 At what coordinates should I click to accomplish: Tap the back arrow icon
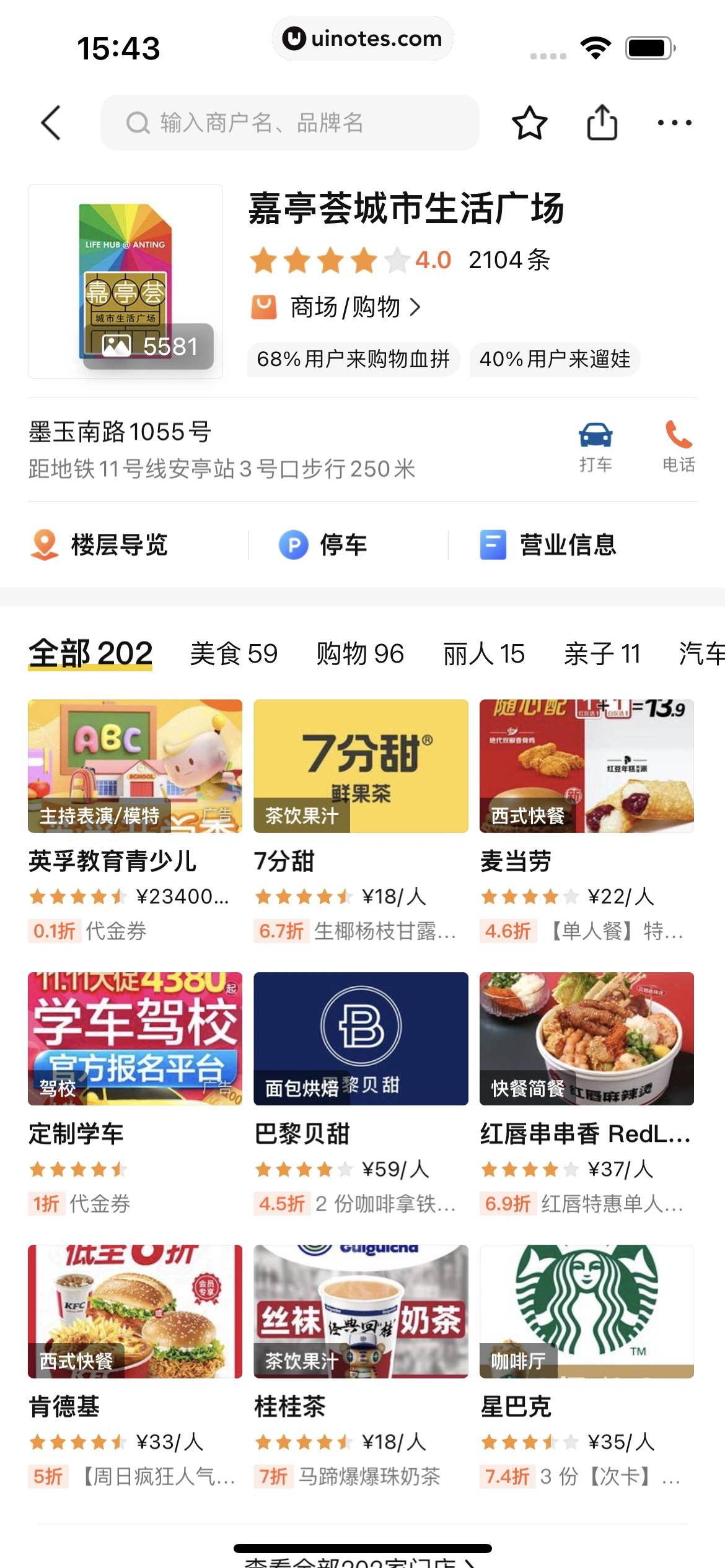[51, 123]
